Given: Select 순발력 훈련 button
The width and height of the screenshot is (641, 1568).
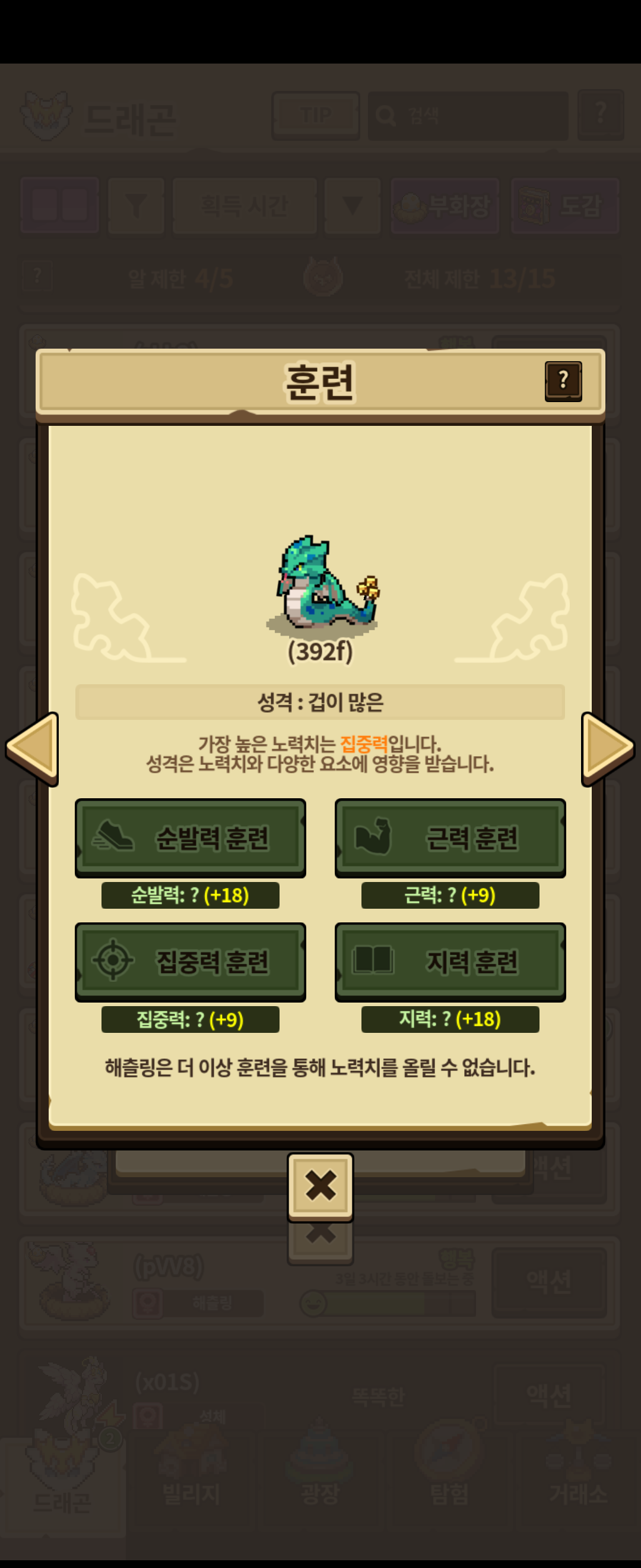Looking at the screenshot, I should point(191,837).
